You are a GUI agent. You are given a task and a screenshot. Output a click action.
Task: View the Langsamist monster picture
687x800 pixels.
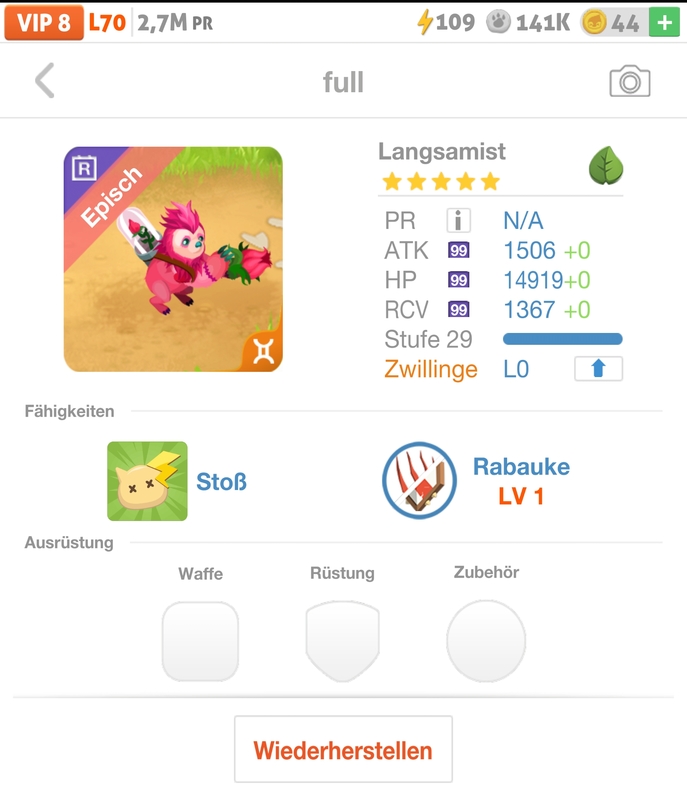173,259
